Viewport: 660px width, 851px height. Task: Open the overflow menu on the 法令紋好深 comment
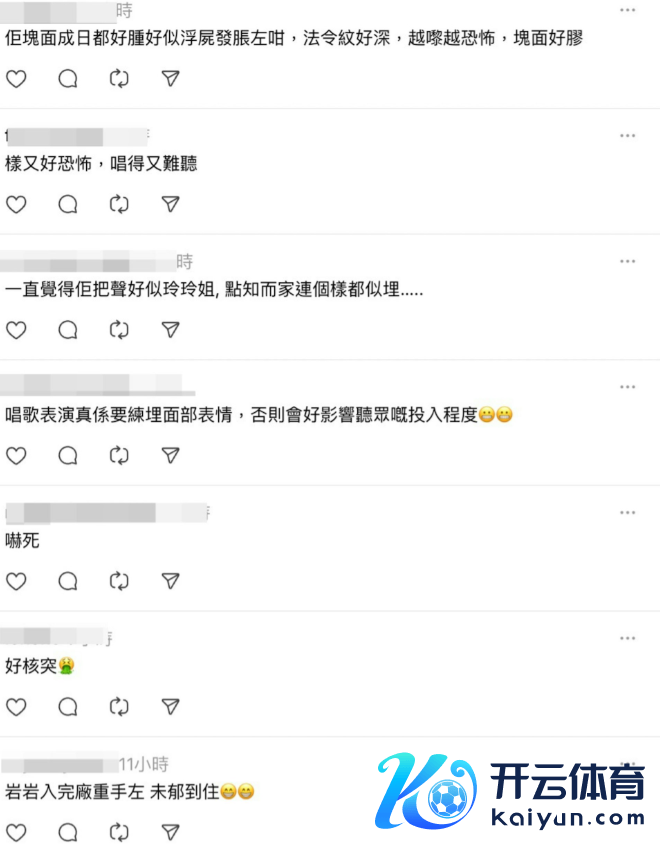(x=627, y=10)
